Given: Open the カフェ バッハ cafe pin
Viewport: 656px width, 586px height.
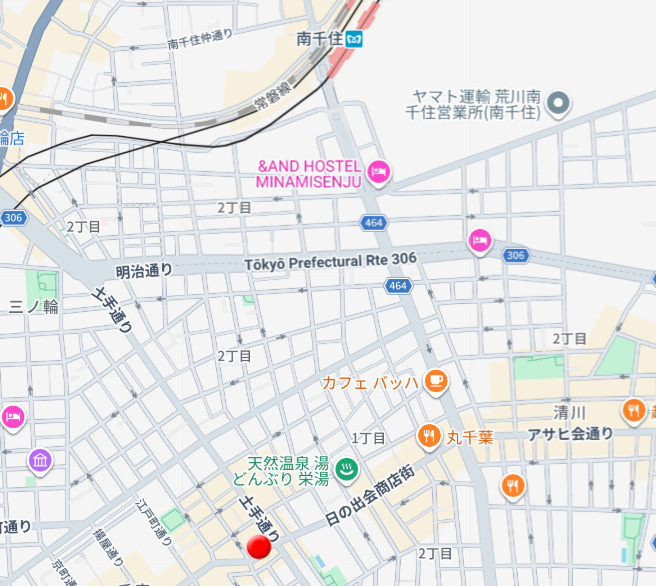Looking at the screenshot, I should coord(435,381).
